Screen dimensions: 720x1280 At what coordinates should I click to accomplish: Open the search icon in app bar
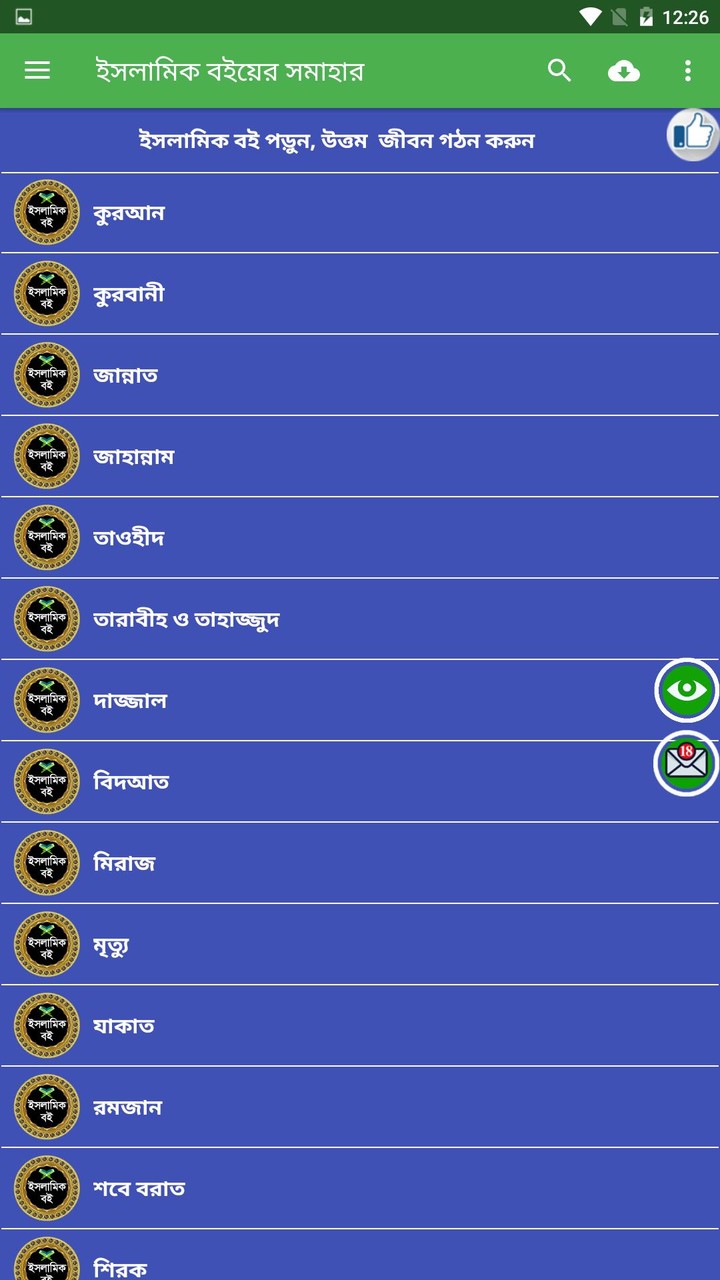click(x=559, y=70)
